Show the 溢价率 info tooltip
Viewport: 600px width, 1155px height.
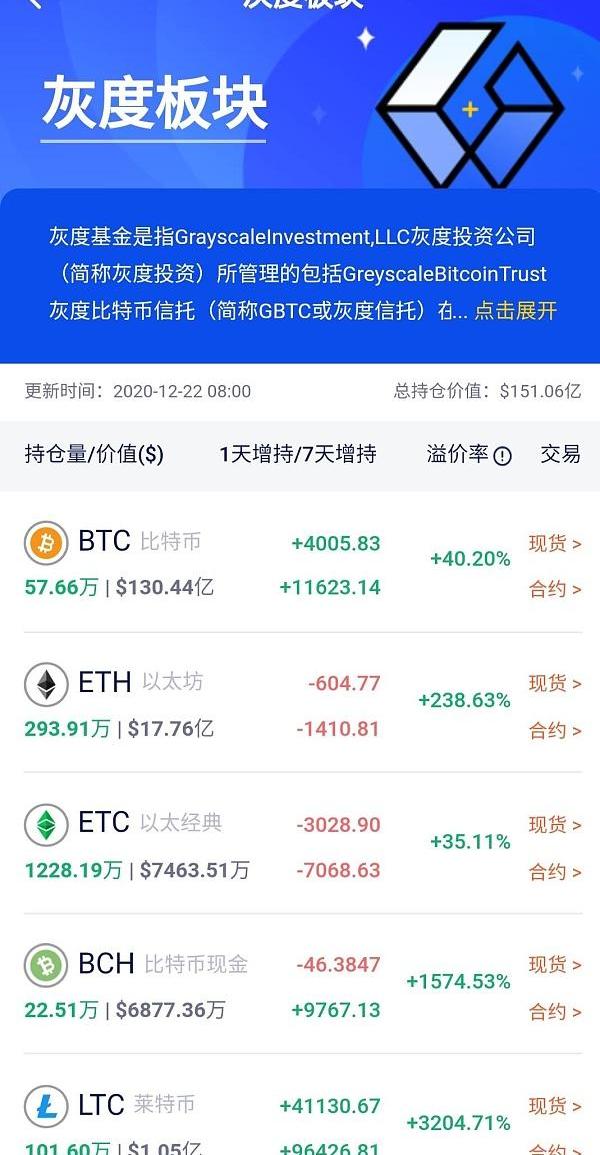pyautogui.click(x=503, y=456)
